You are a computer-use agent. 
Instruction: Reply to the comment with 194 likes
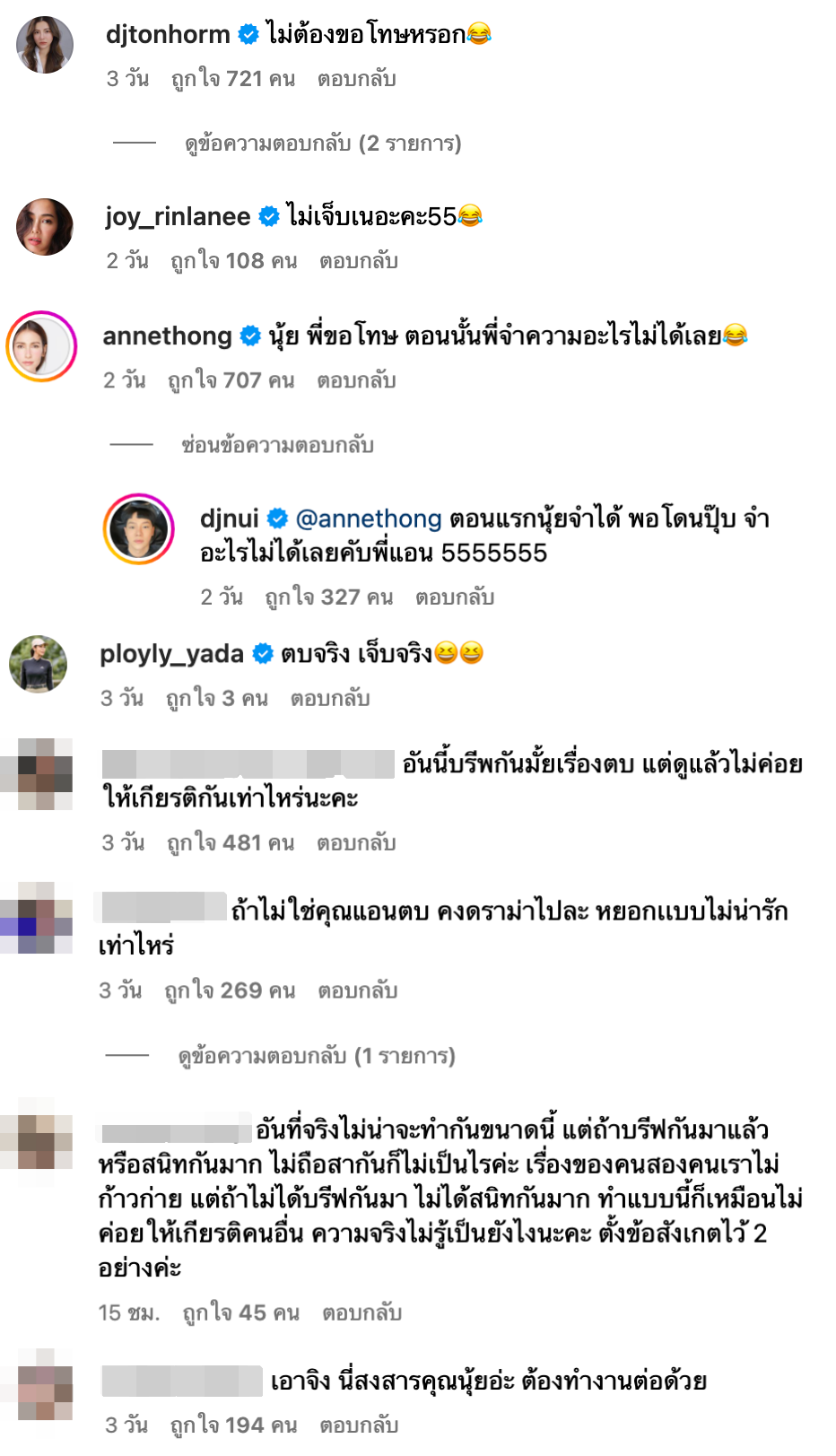click(x=359, y=1425)
